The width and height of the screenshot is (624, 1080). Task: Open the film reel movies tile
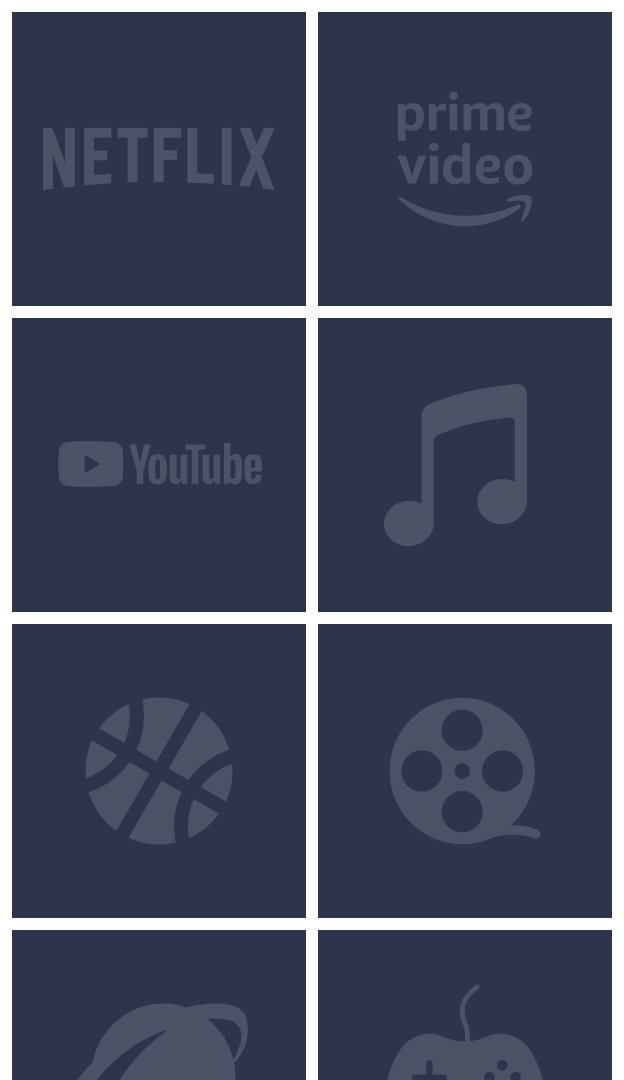click(465, 771)
